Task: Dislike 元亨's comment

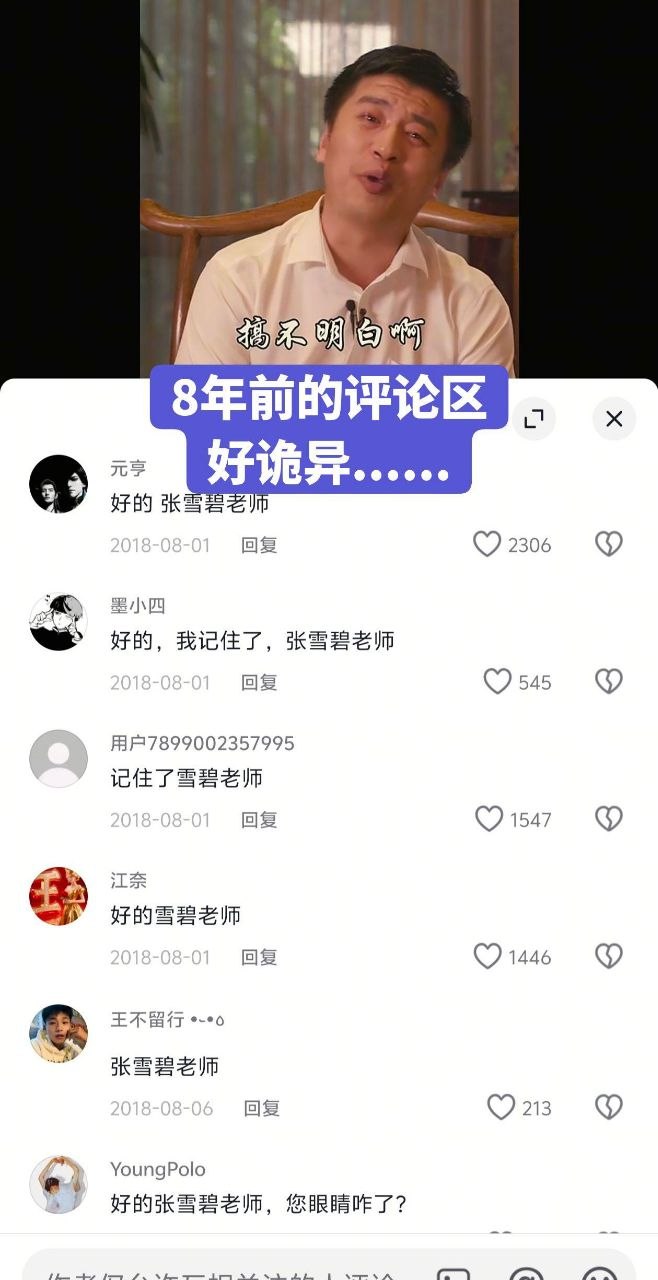Action: click(x=609, y=544)
